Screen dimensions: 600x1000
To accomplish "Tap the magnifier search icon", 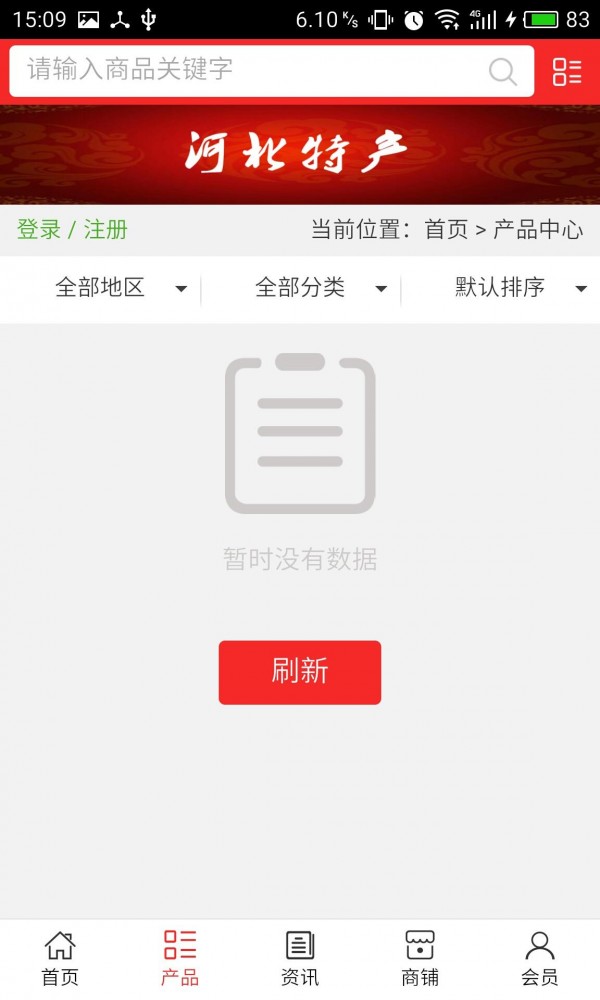I will (x=502, y=71).
